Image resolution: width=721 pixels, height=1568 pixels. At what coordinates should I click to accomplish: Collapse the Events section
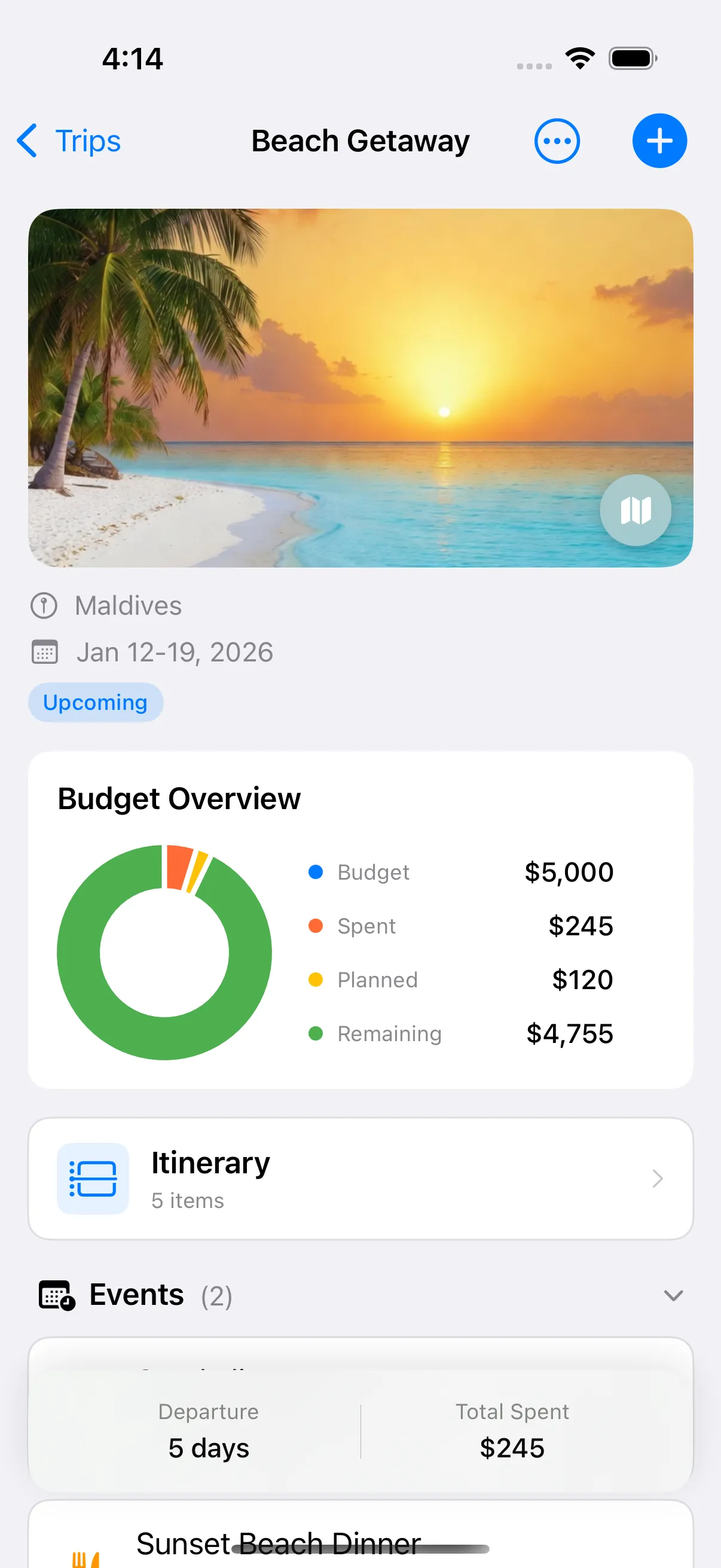673,1295
